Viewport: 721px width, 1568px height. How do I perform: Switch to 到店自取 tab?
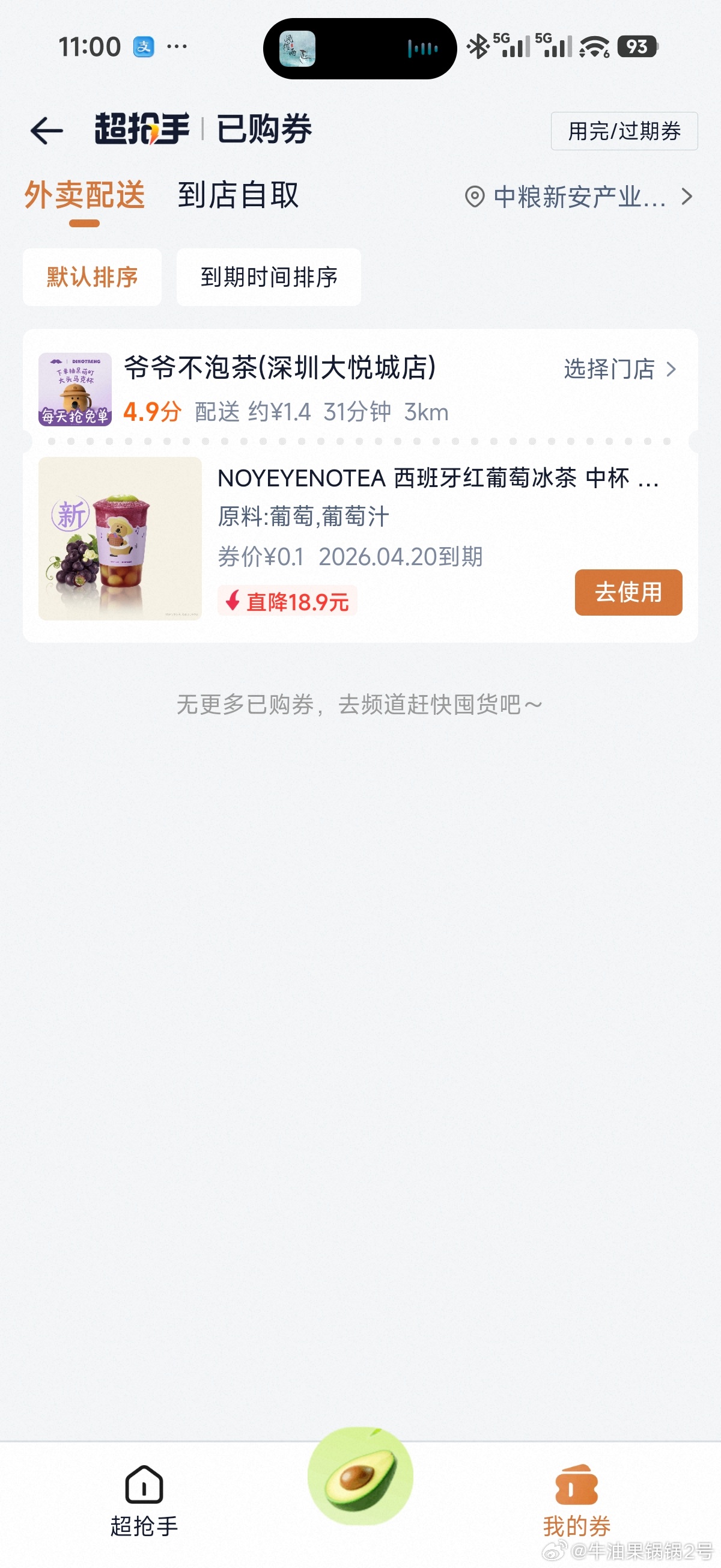click(x=238, y=195)
